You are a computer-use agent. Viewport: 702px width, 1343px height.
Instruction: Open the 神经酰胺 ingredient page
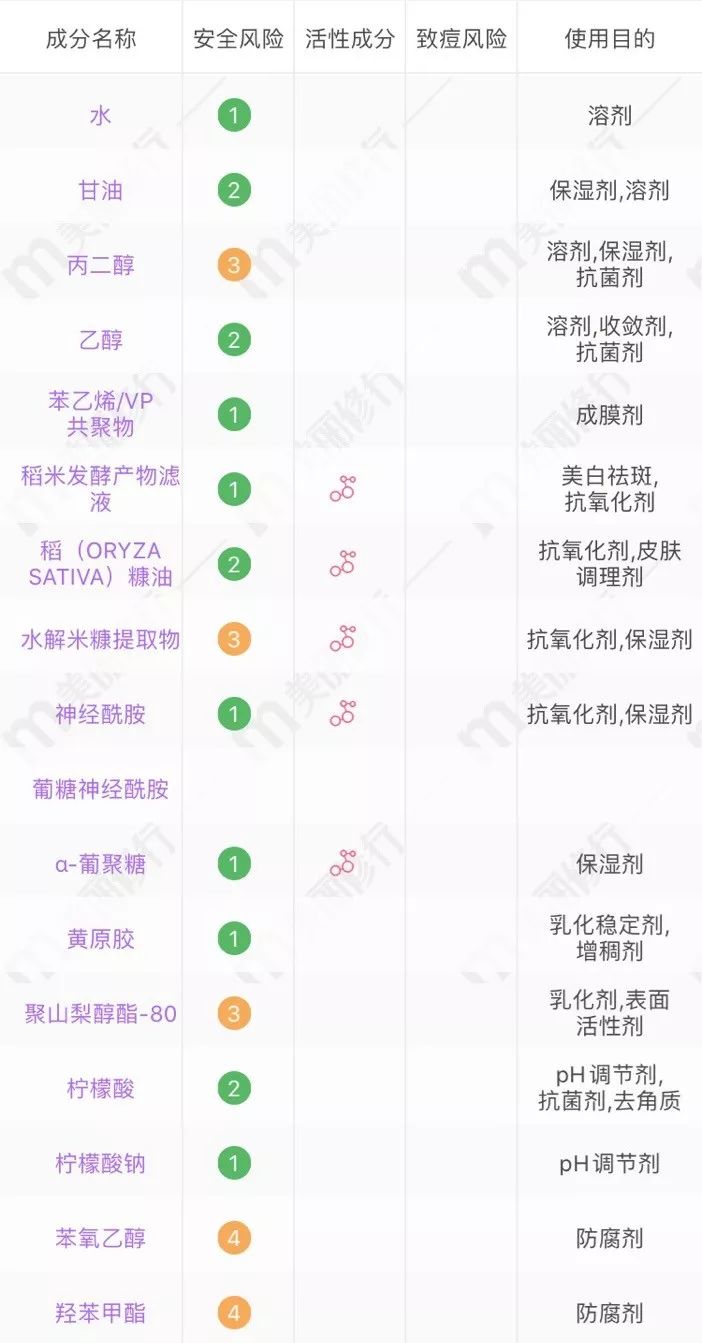click(100, 714)
